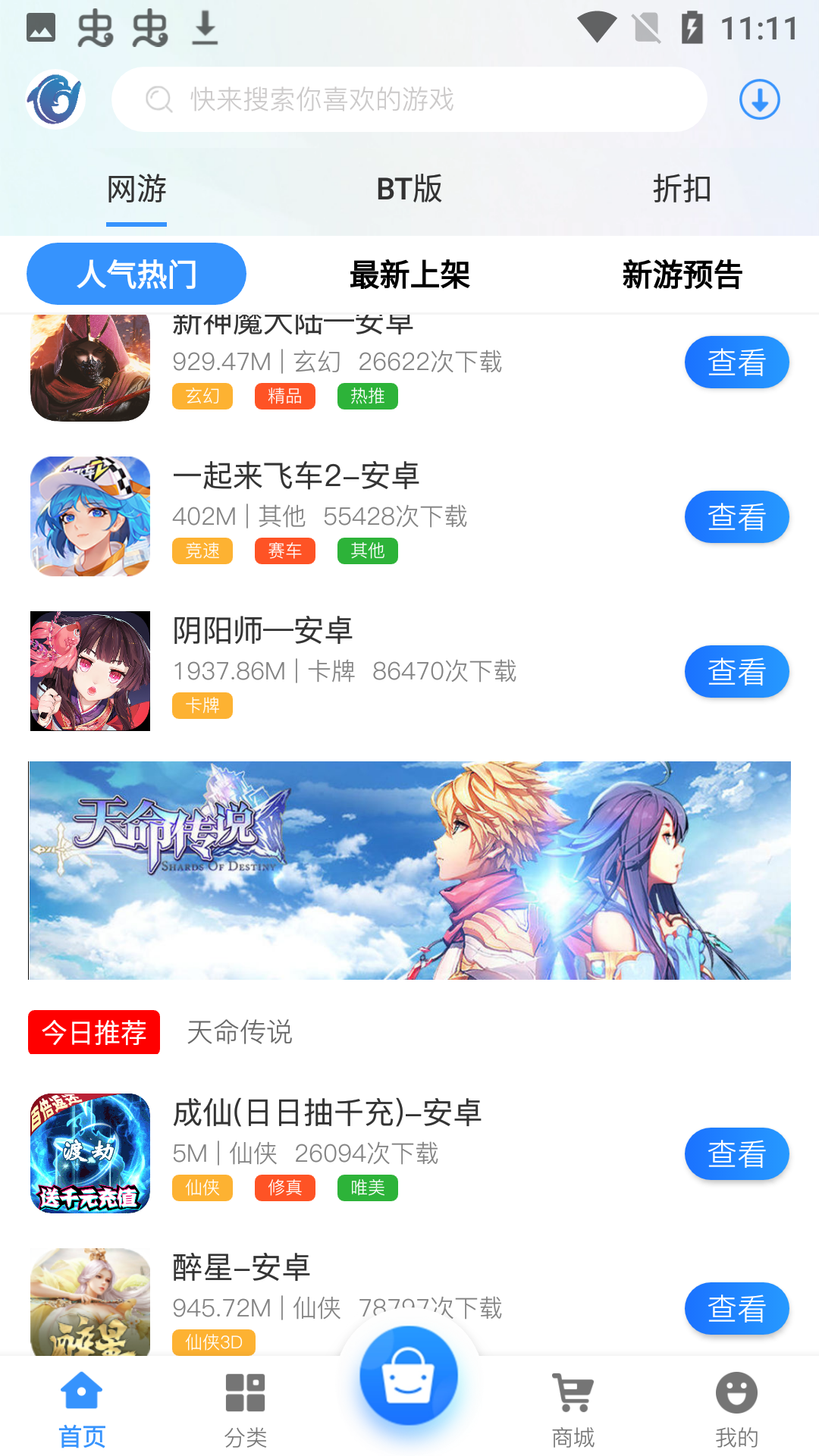Viewport: 819px width, 1456px height.
Task: Switch to the 折扣 tab
Action: coord(682,189)
